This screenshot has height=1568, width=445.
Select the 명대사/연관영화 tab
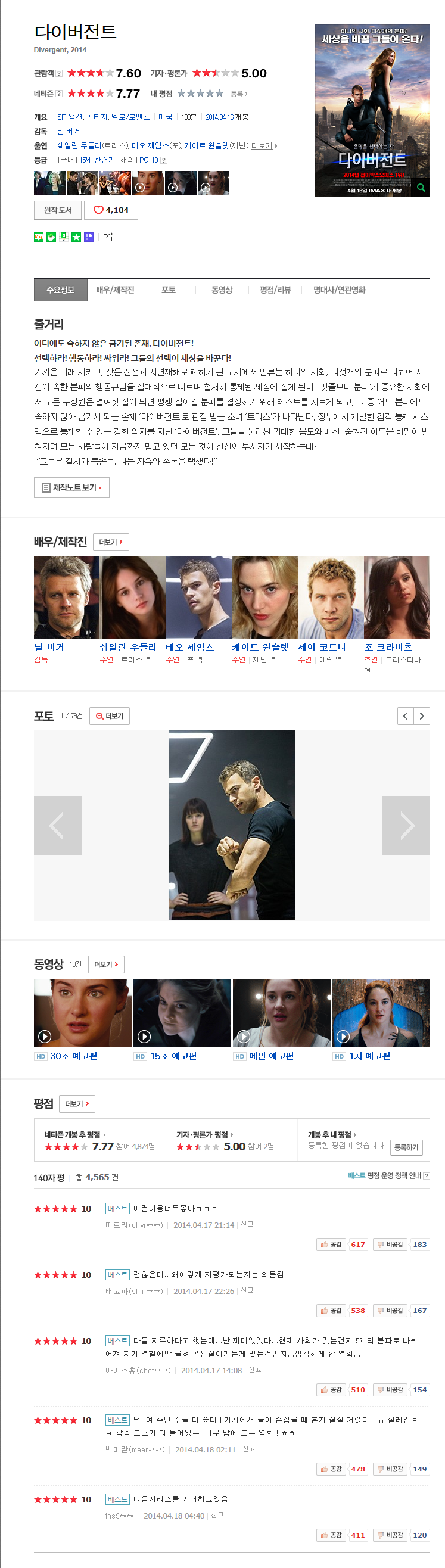[339, 290]
